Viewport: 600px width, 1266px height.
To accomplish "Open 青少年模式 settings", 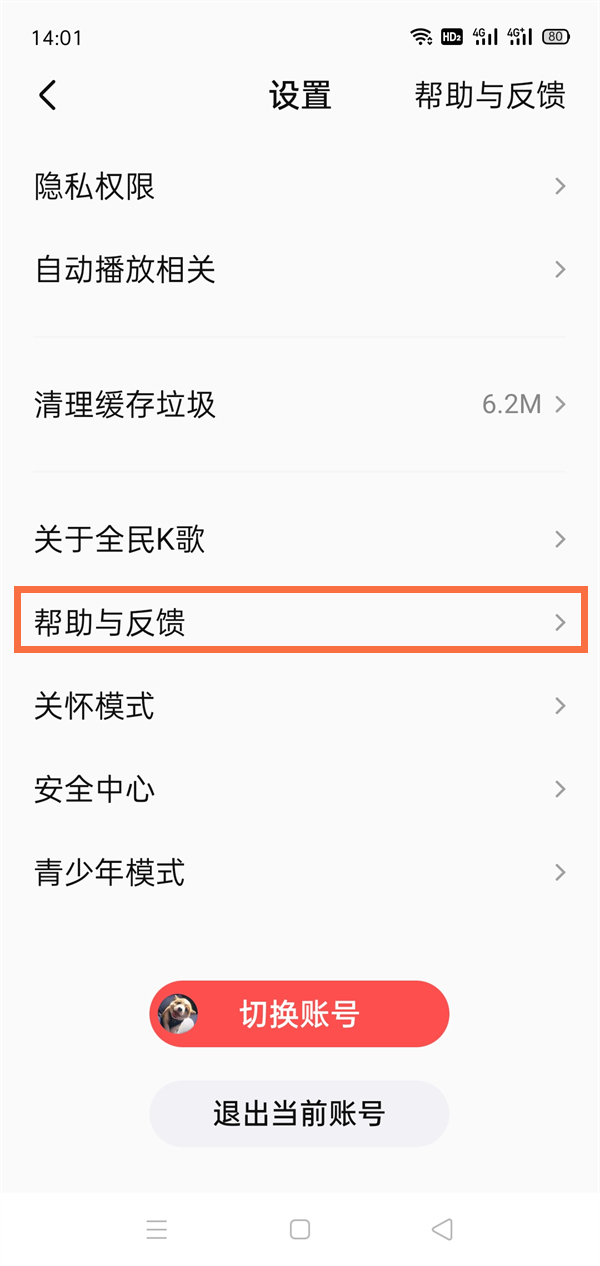I will click(x=300, y=873).
